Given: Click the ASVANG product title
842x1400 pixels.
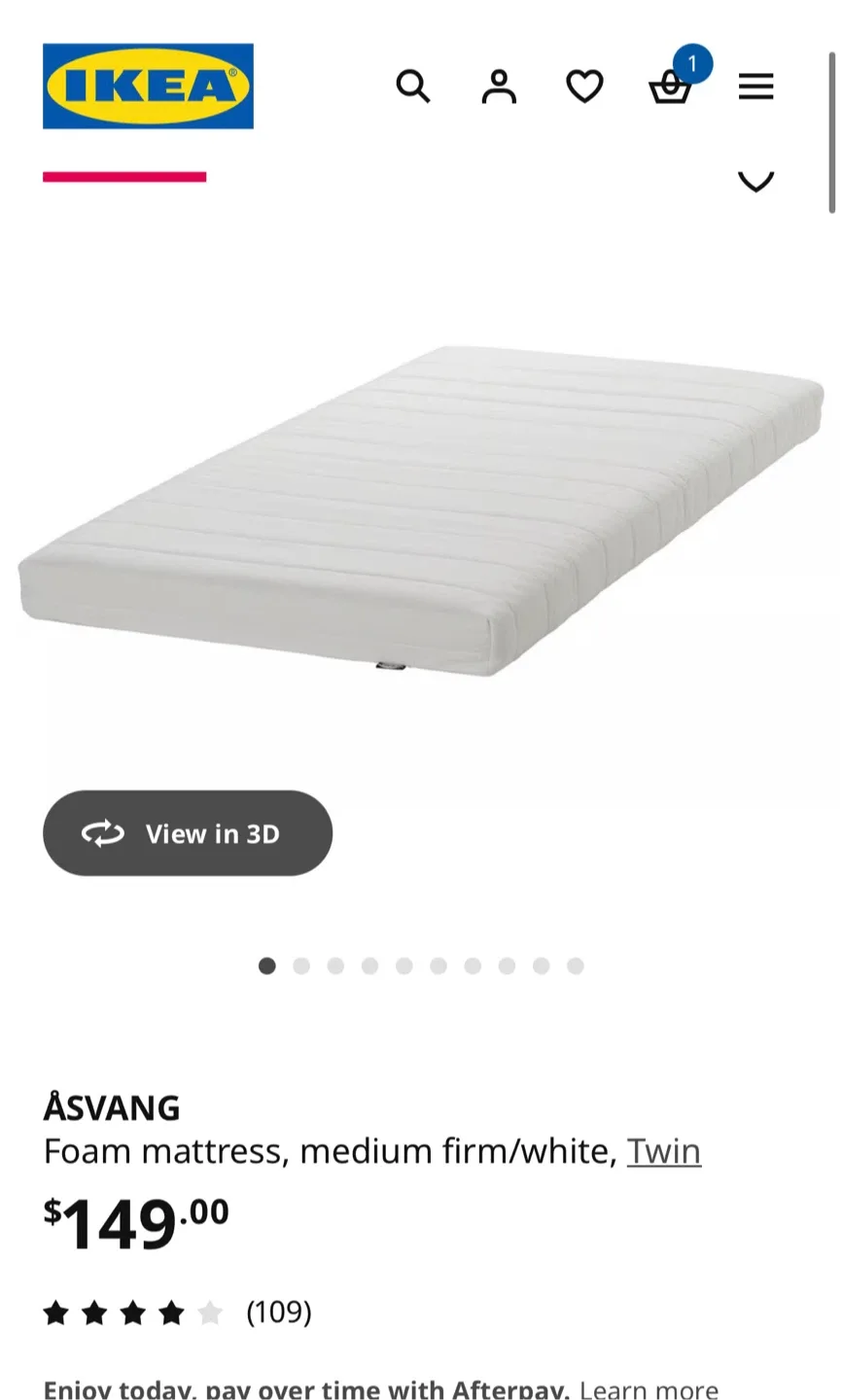Looking at the screenshot, I should point(111,1107).
